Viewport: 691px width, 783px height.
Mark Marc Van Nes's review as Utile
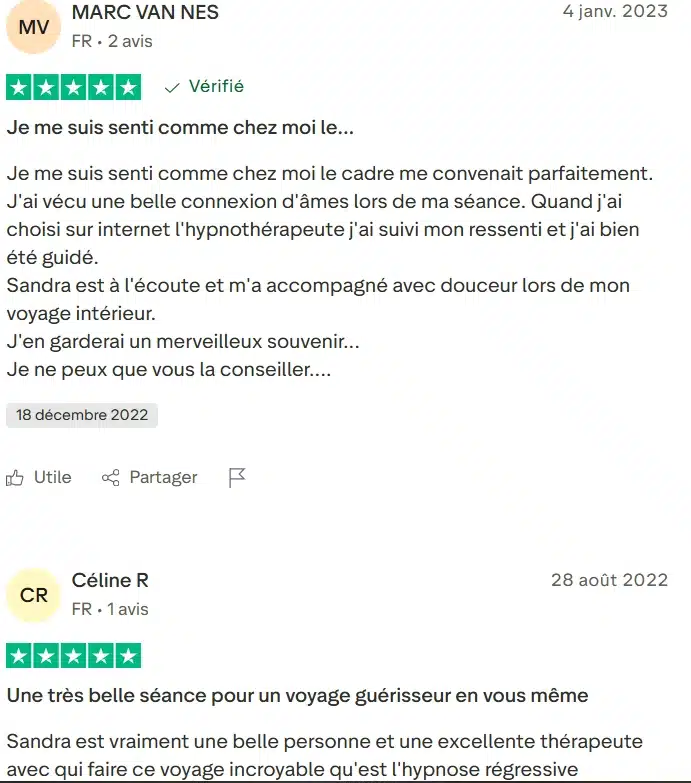point(39,477)
